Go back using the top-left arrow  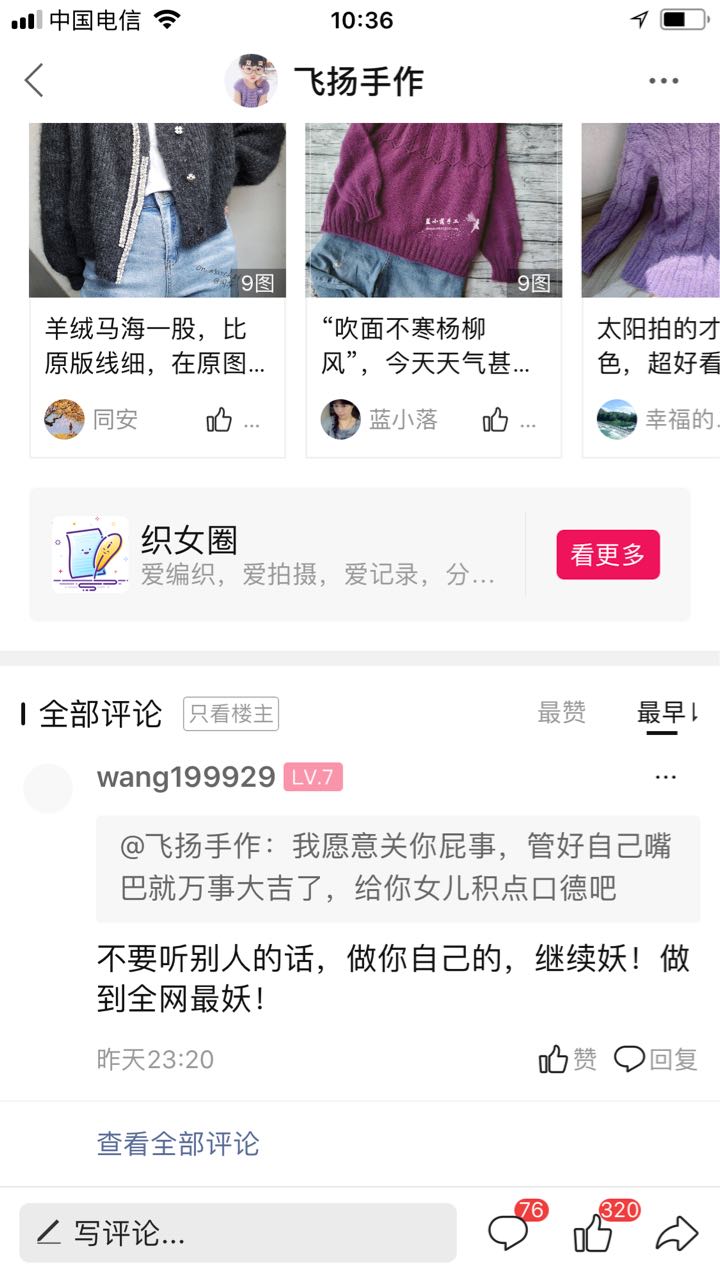pyautogui.click(x=35, y=80)
